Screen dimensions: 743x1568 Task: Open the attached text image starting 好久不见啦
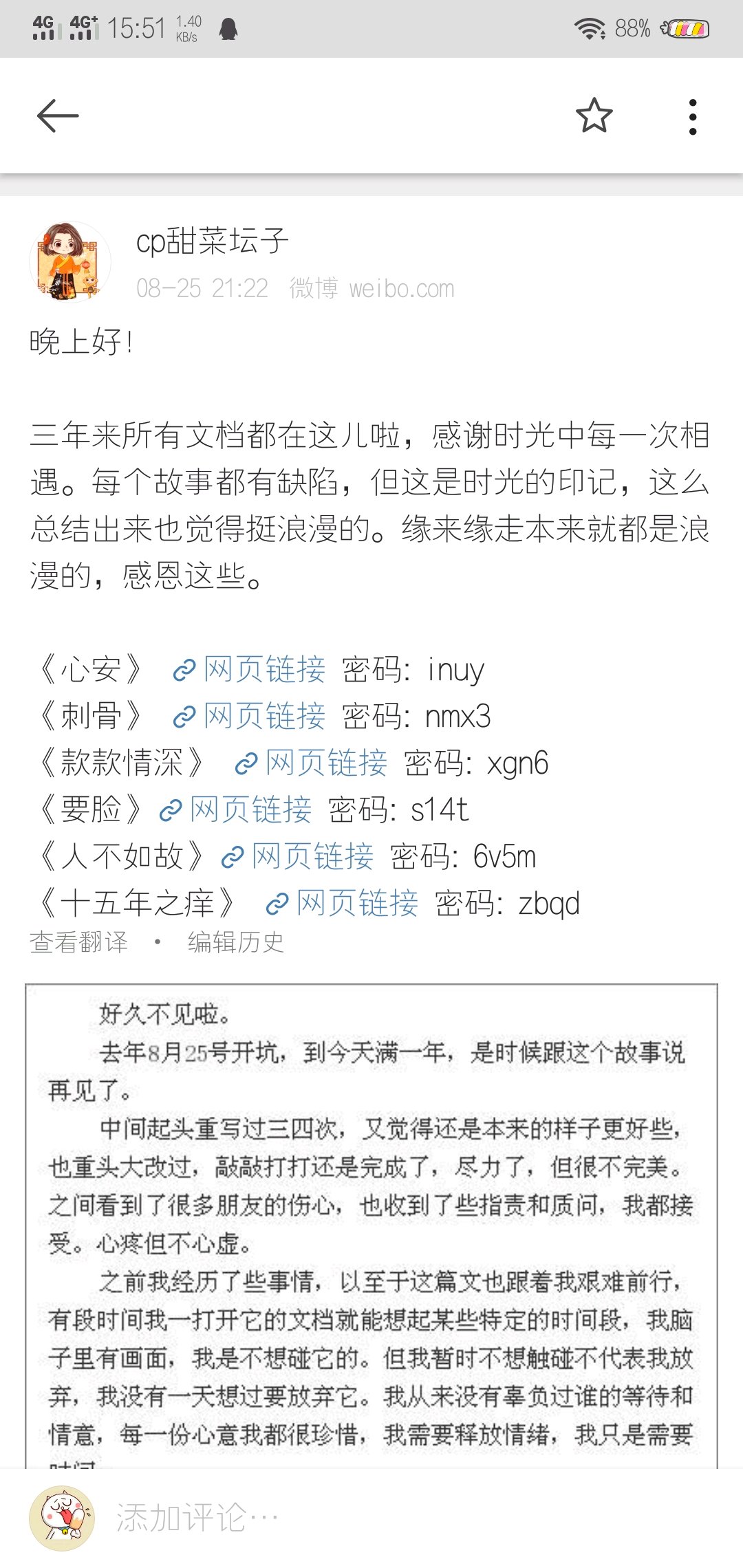click(371, 1226)
